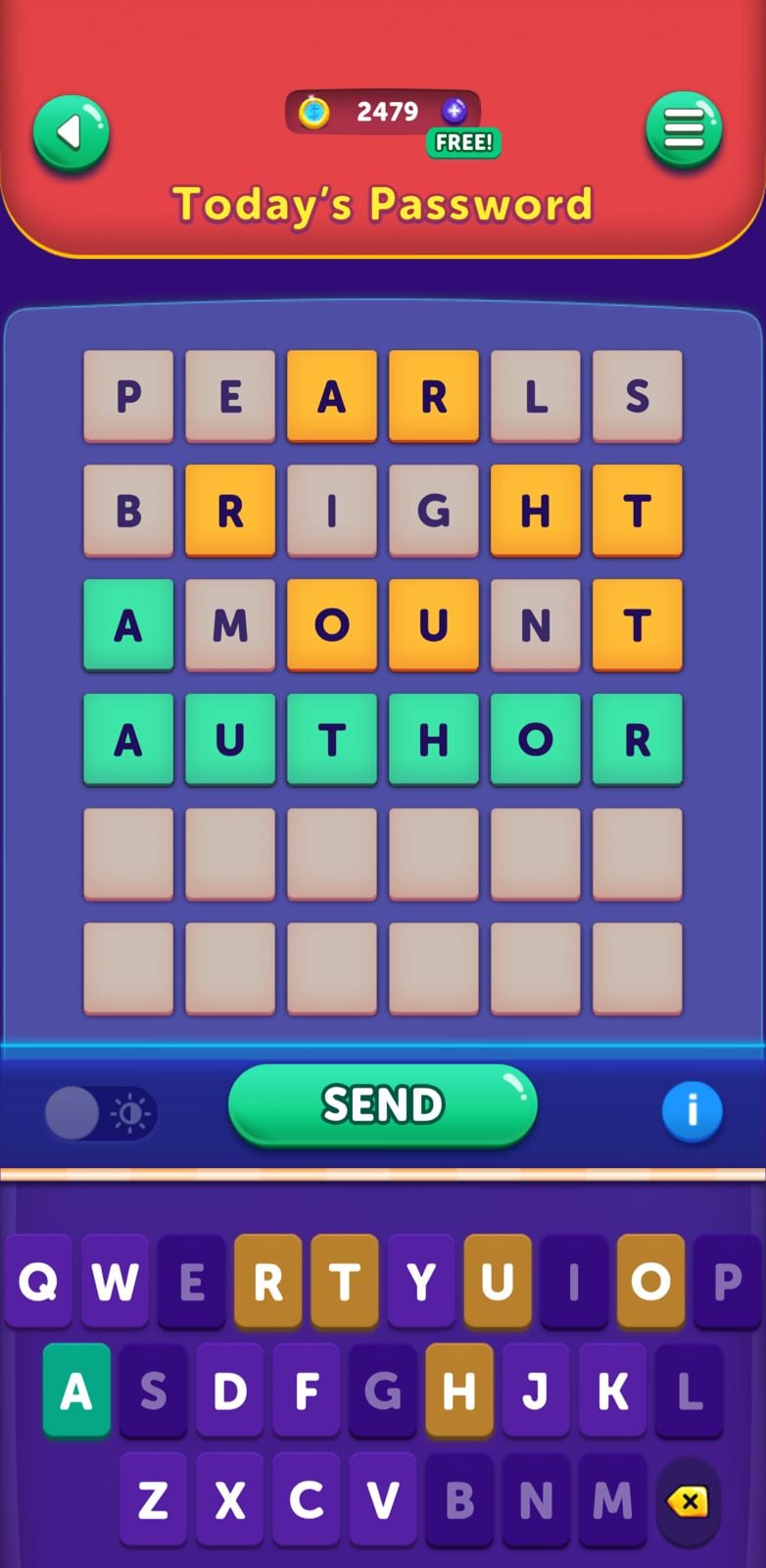Get free coins via the plus button
Screen dimensions: 766x1568
tap(454, 111)
